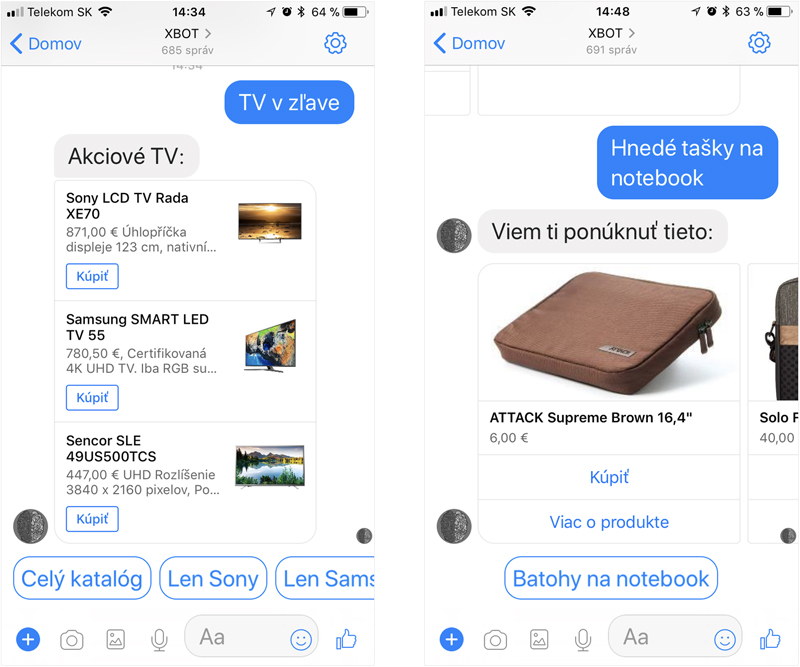Buy the Sony LCD TV Rada XE70
Screen dimensions: 800x667
coord(92,276)
